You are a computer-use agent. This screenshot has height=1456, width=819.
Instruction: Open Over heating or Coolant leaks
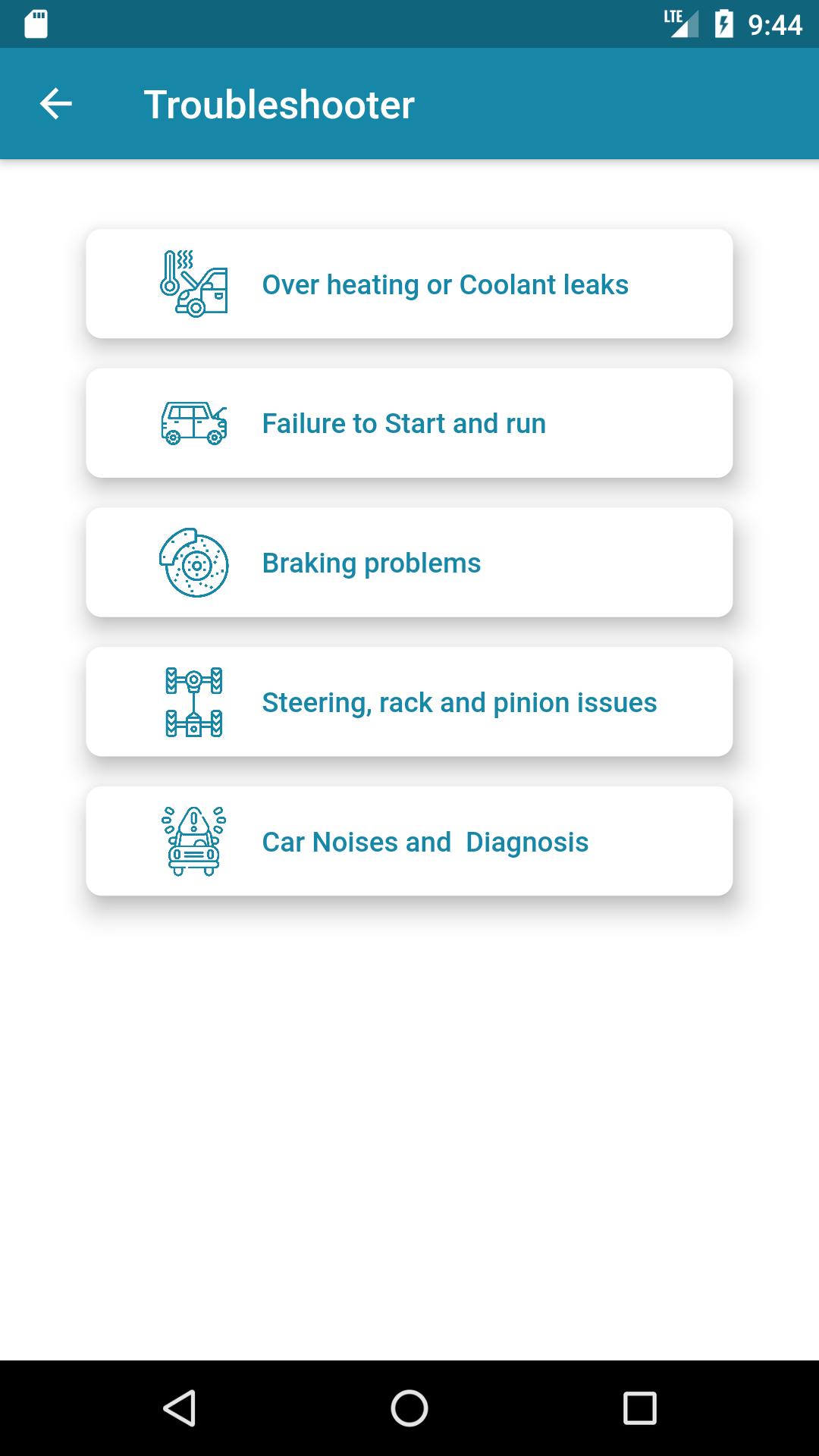(x=409, y=284)
